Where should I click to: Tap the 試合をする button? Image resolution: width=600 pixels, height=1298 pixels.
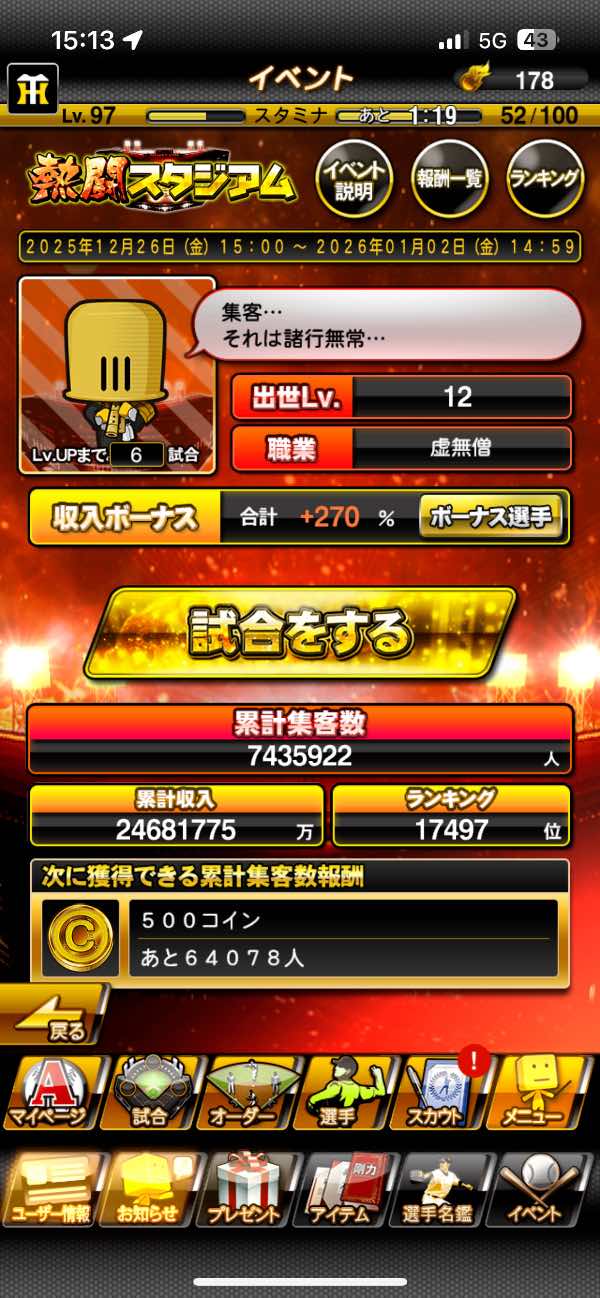(x=299, y=633)
